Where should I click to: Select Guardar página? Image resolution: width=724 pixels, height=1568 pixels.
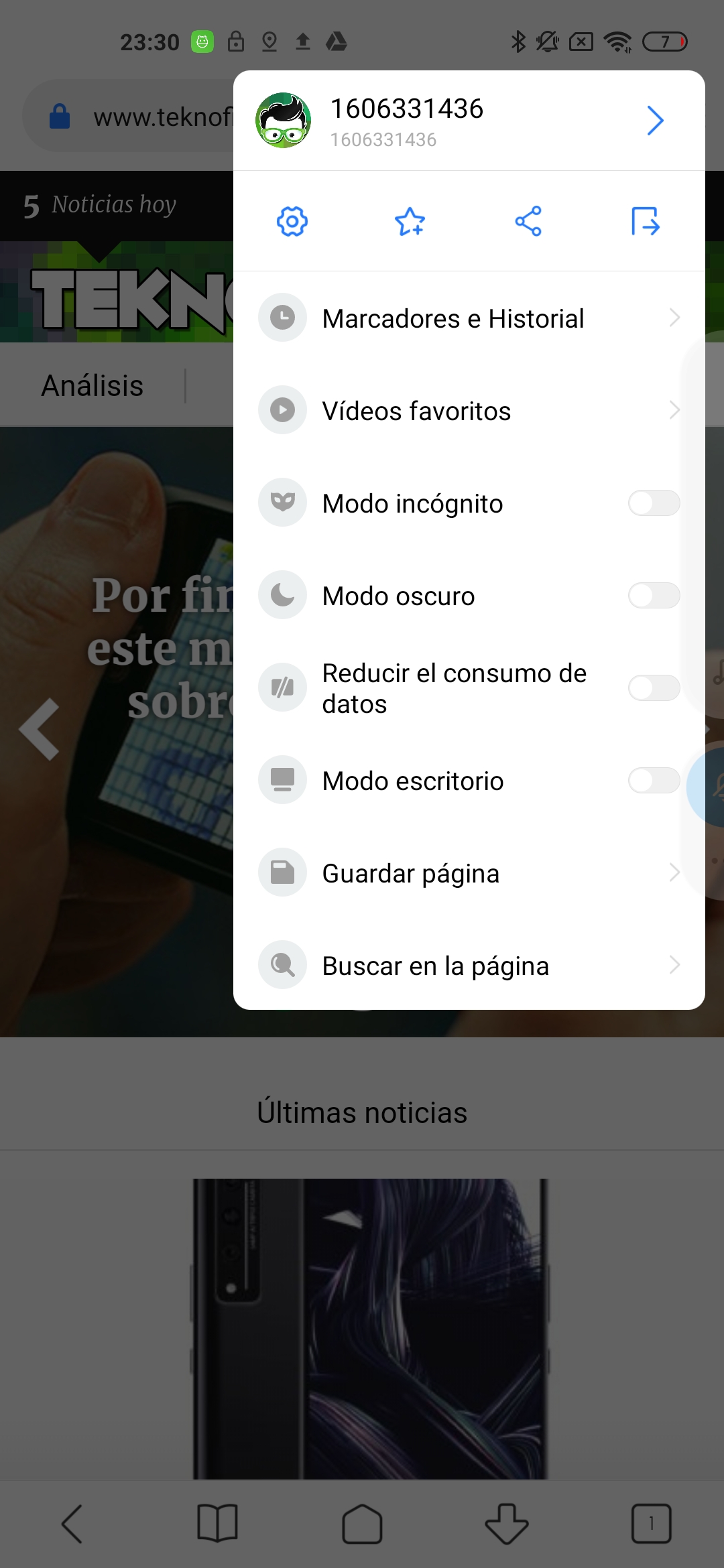[x=469, y=872]
